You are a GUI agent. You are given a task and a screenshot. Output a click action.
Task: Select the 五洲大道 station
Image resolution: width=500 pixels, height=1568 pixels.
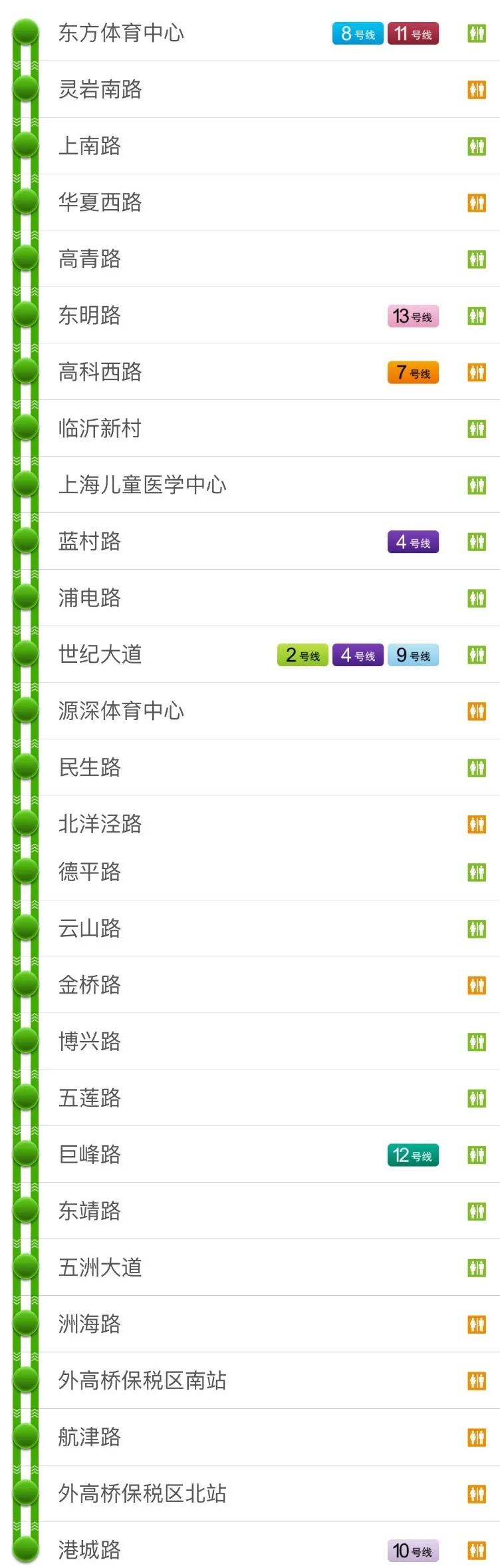click(x=100, y=1267)
